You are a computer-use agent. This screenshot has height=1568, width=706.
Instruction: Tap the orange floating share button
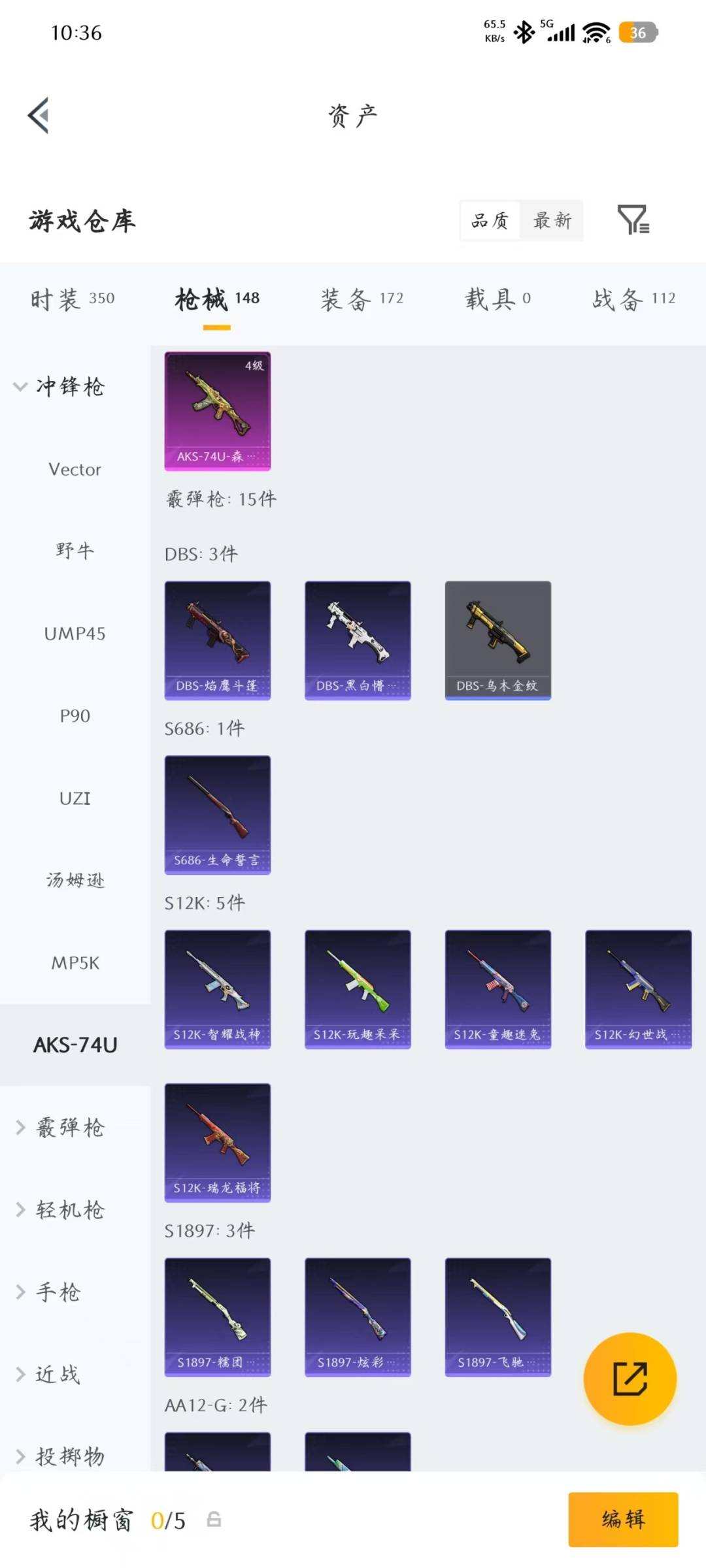coord(630,1379)
